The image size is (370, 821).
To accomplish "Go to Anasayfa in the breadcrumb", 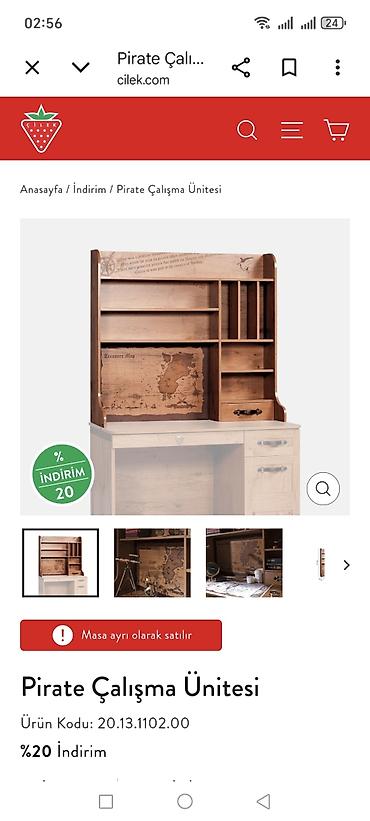I will click(x=41, y=190).
